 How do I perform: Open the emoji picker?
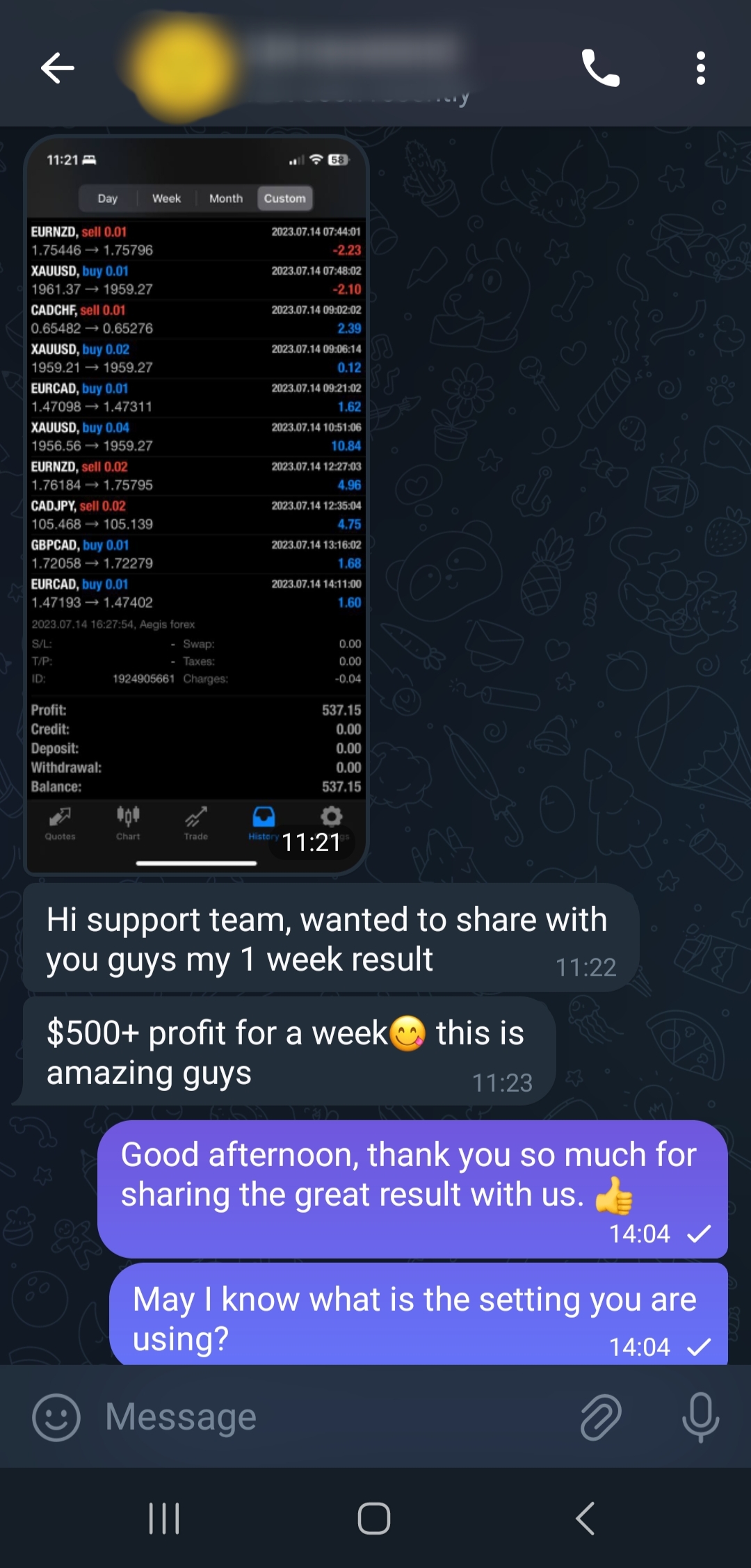tap(56, 1417)
